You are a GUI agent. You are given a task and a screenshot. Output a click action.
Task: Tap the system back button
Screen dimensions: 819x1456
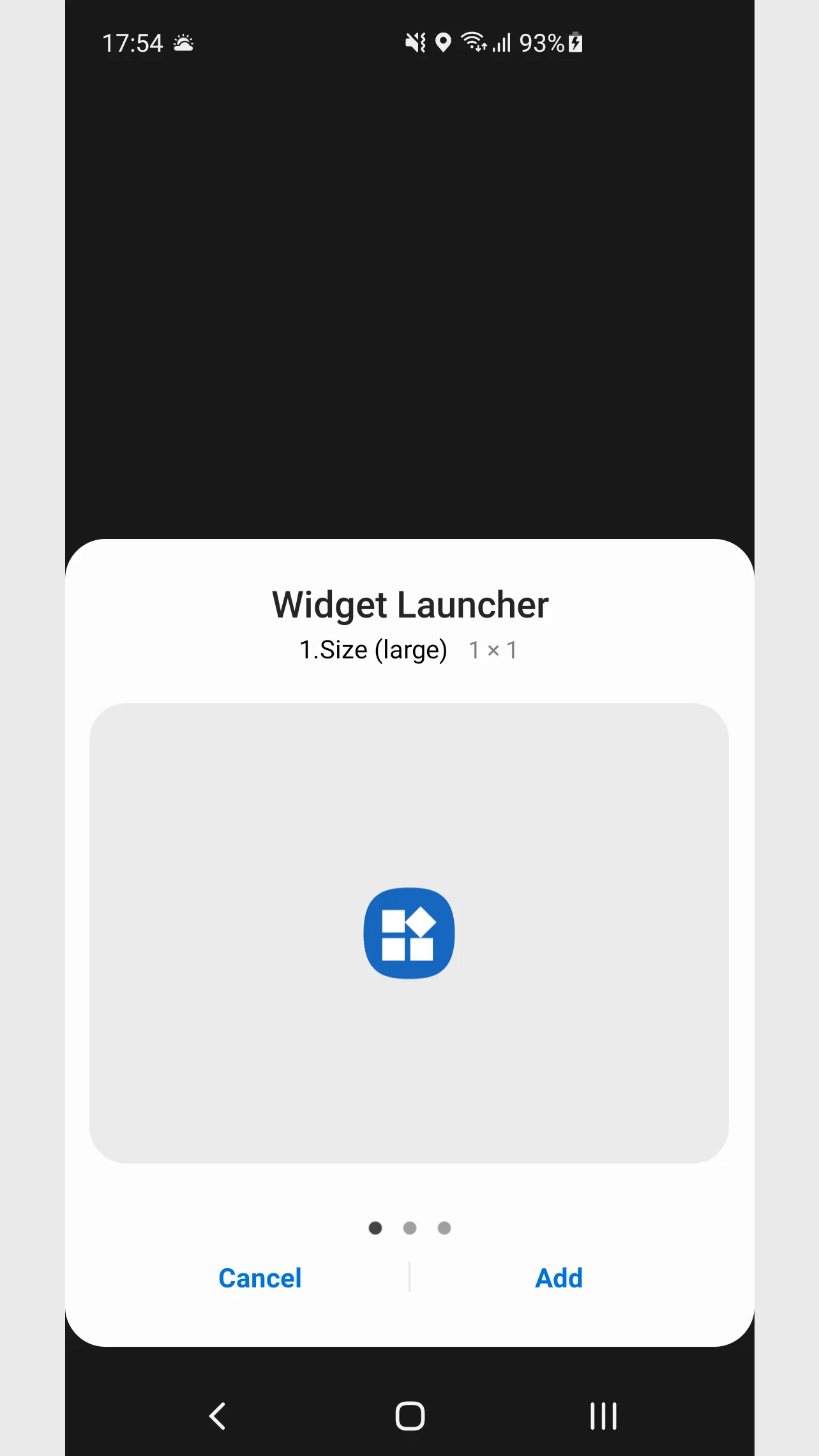coord(218,1416)
